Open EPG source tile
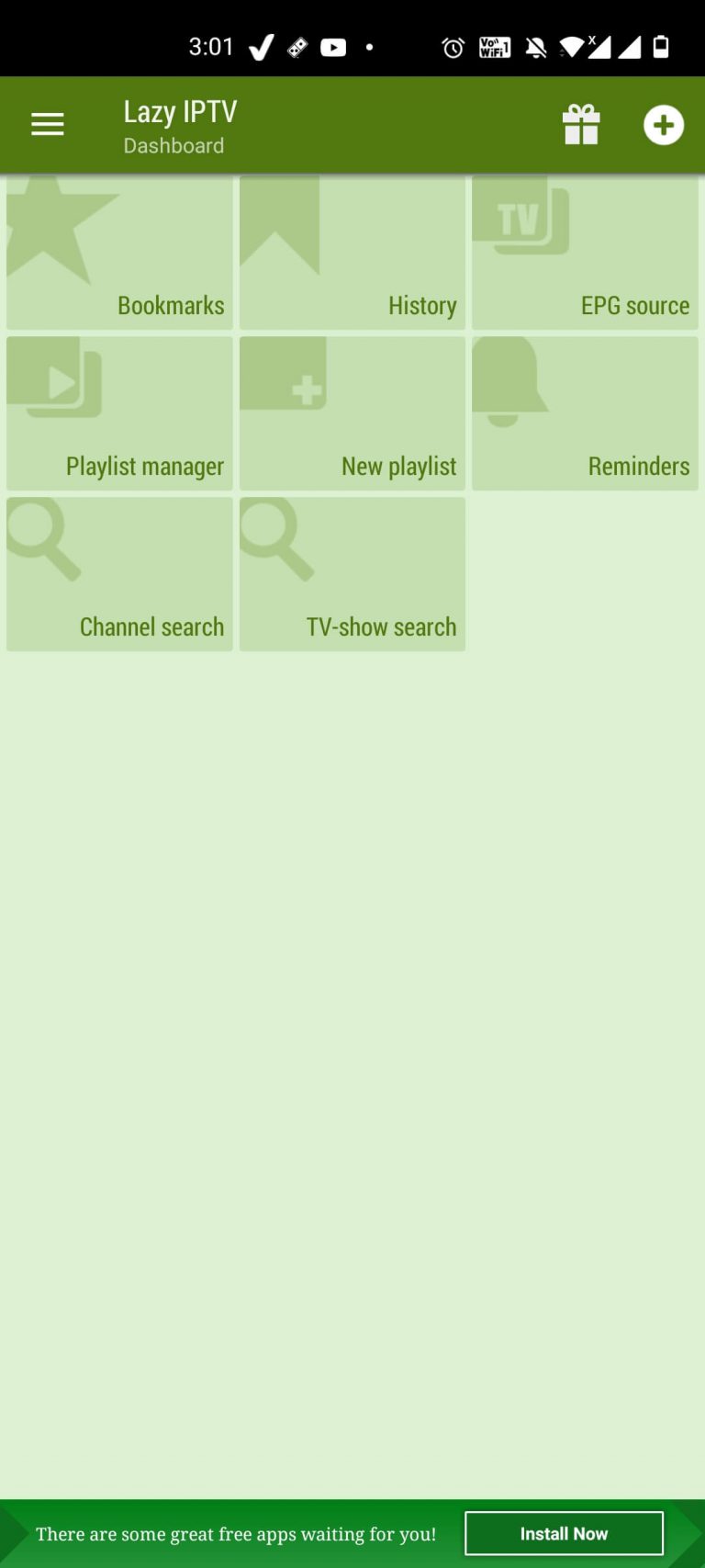705x1568 pixels. pyautogui.click(x=585, y=253)
